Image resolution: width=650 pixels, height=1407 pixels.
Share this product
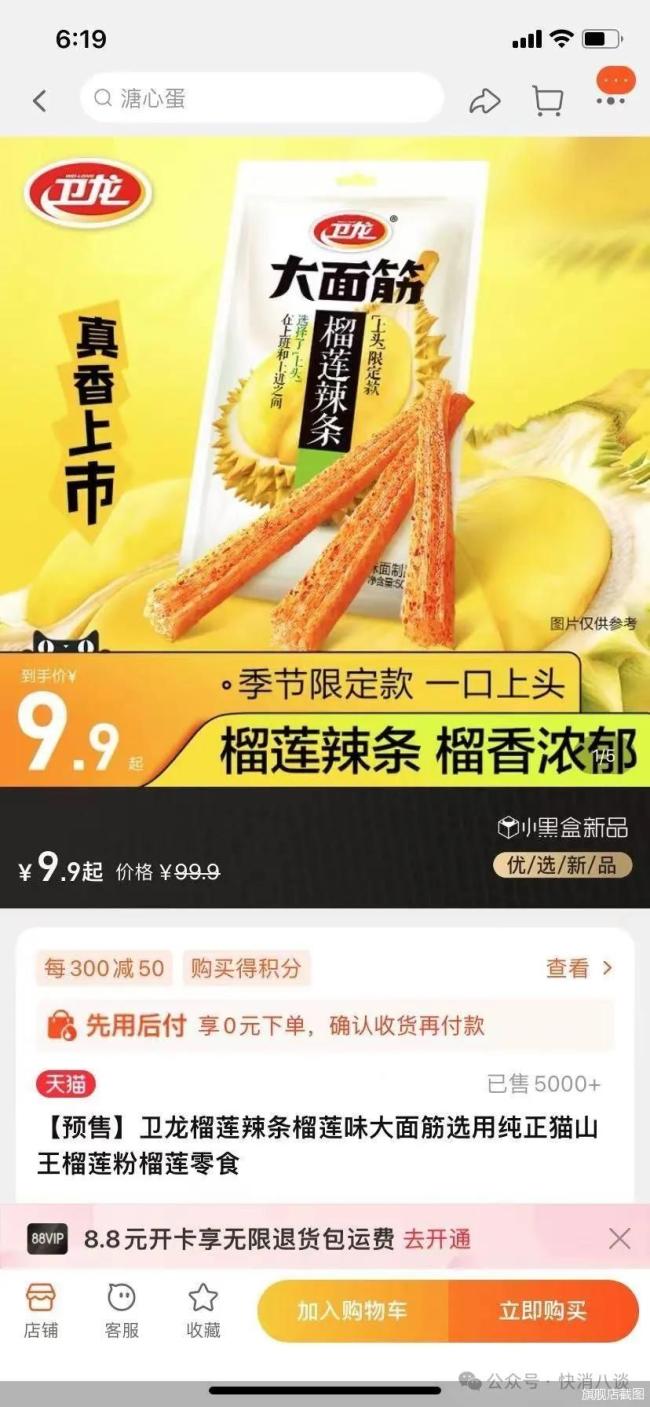(485, 100)
